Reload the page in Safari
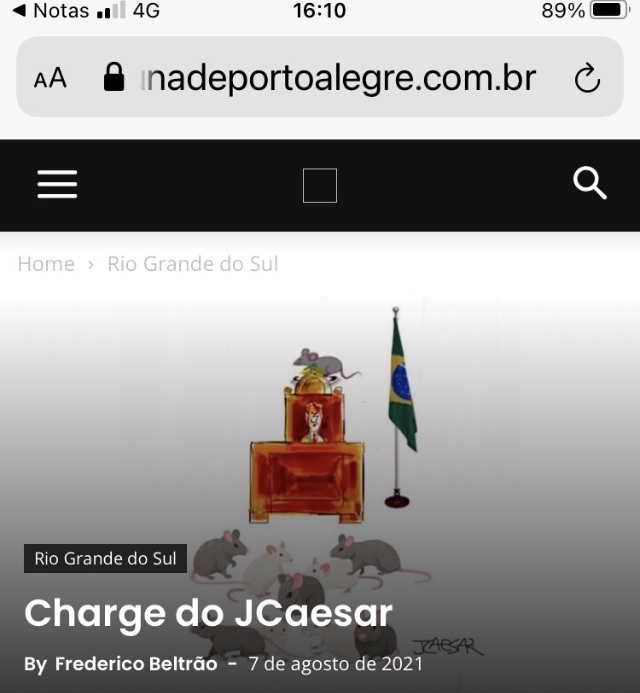Image resolution: width=640 pixels, height=693 pixels. [587, 78]
